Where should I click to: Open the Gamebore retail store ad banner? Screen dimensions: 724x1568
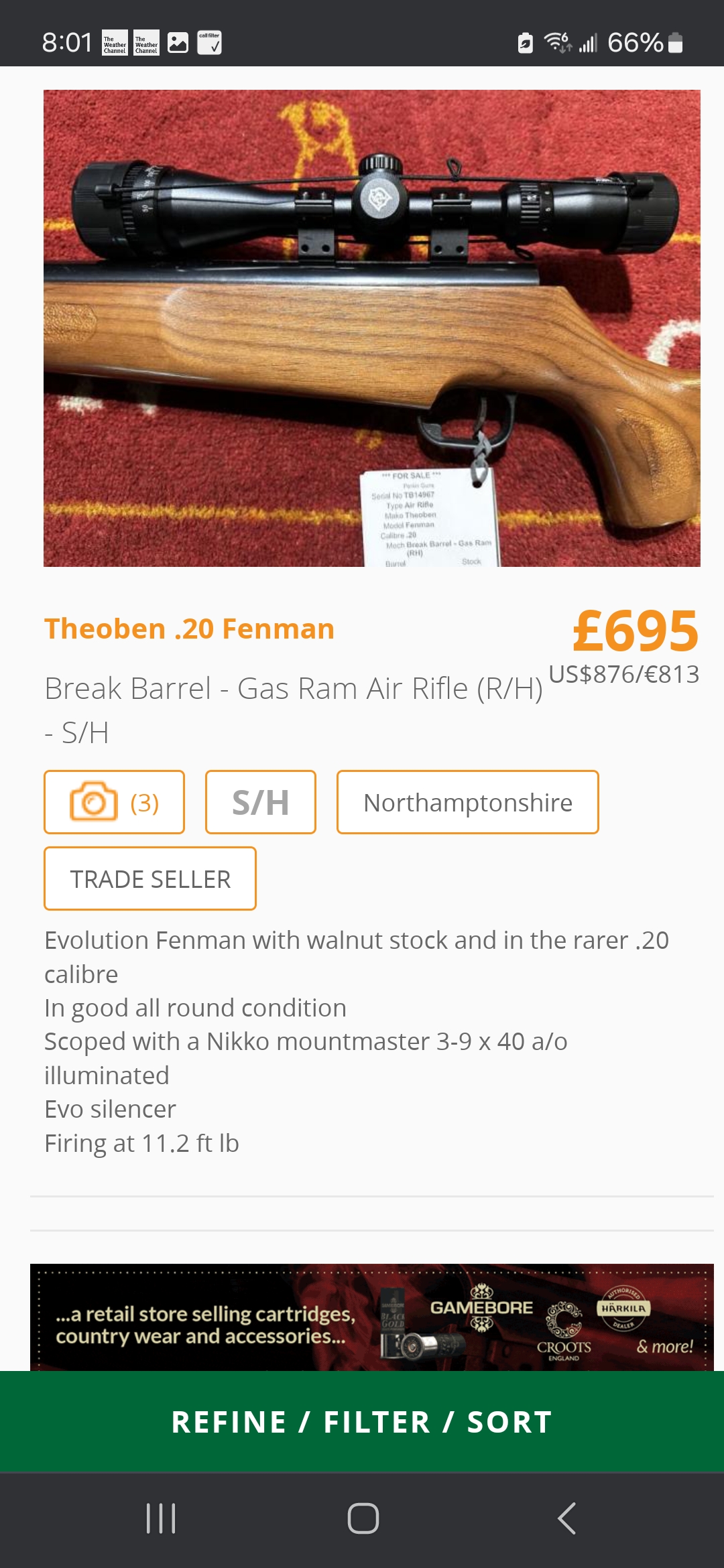[x=371, y=1317]
